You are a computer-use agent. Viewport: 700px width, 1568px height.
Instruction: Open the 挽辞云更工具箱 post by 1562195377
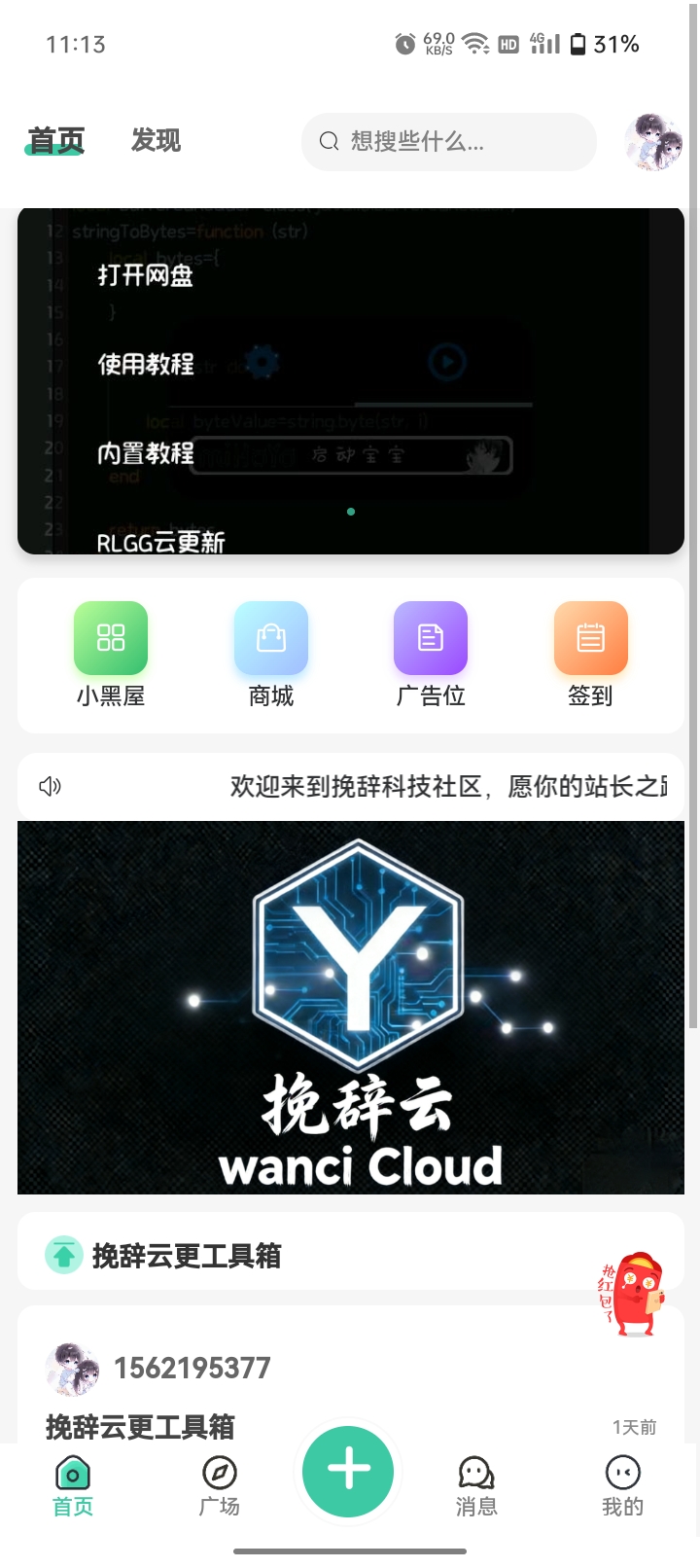point(141,1426)
